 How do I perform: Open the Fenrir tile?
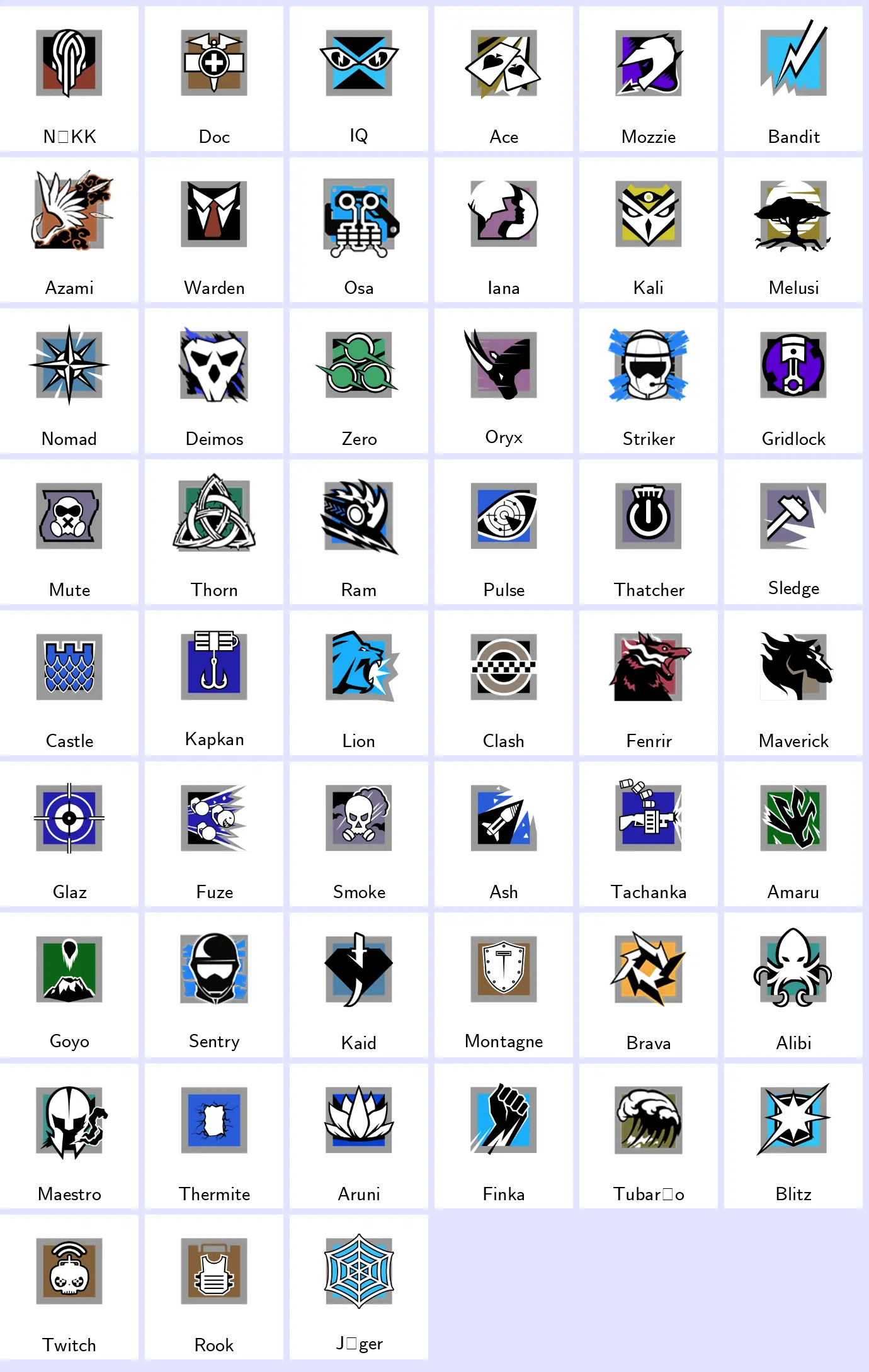(x=649, y=683)
